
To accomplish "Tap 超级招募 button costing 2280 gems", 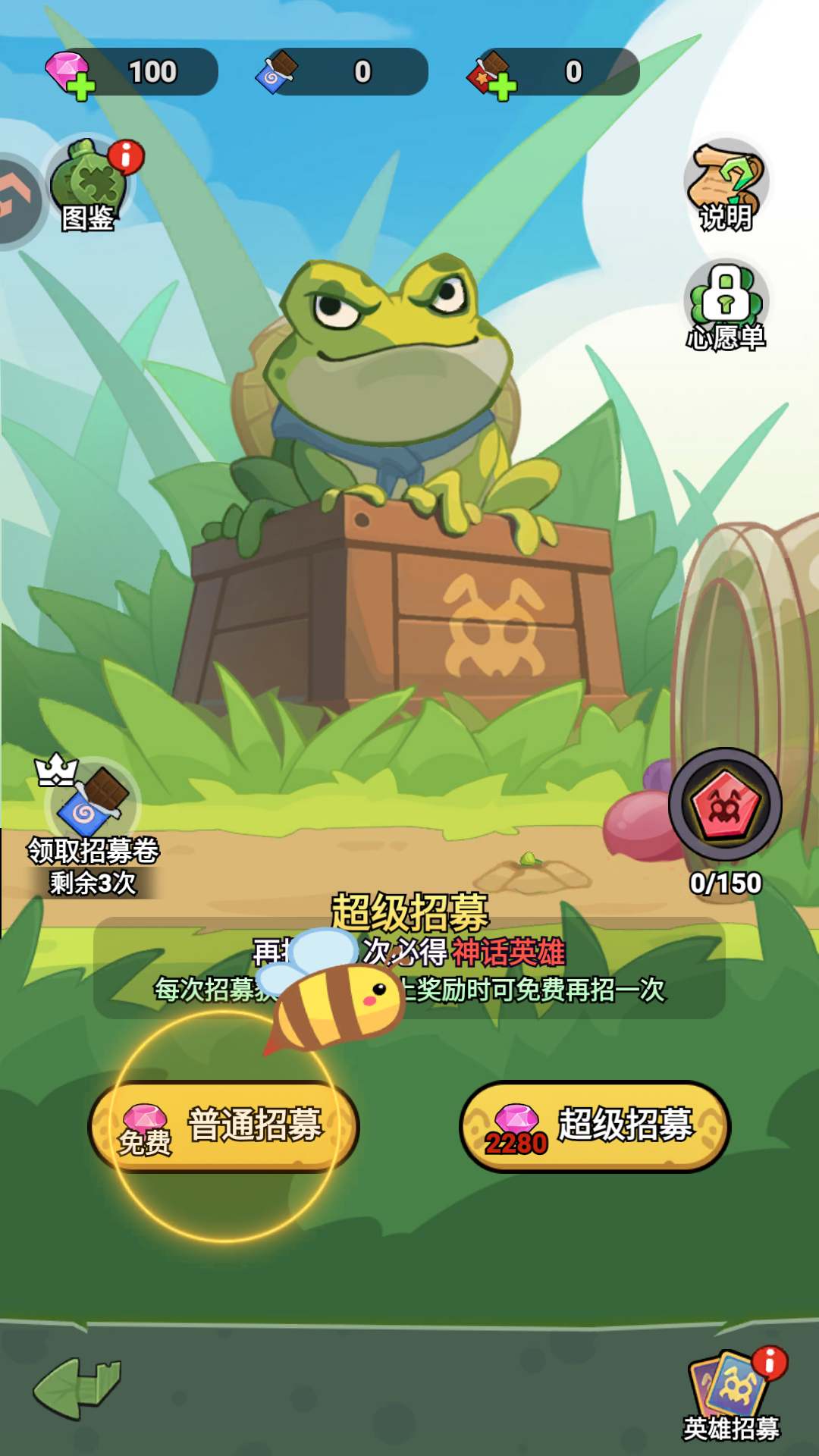I will click(595, 1126).
